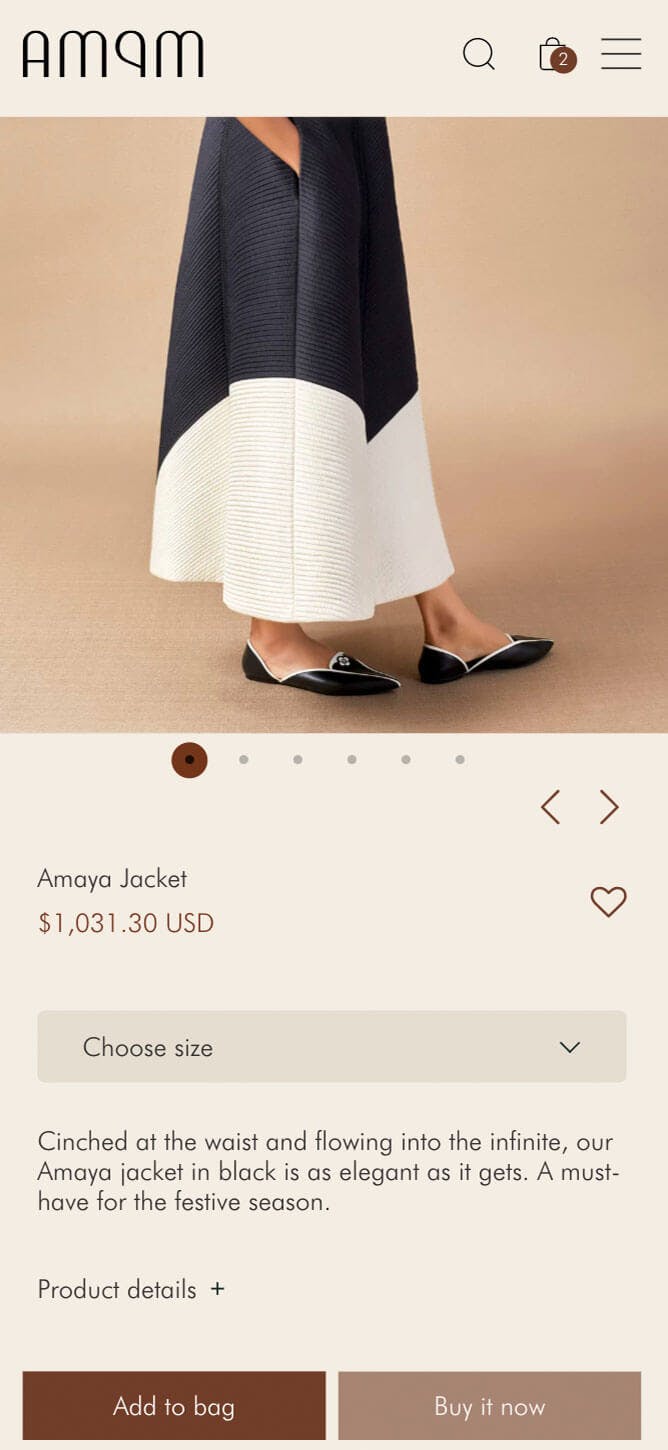Open the hamburger menu

click(621, 54)
